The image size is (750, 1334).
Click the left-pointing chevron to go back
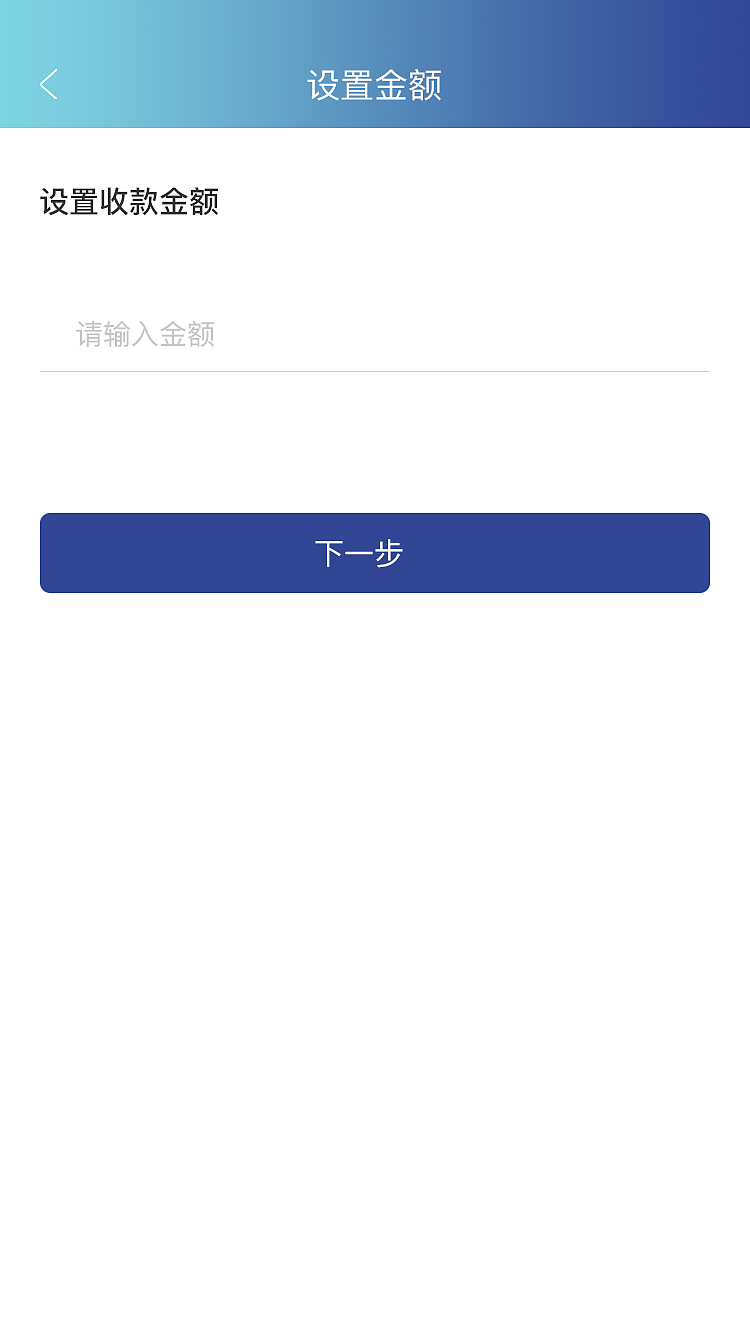pos(47,84)
